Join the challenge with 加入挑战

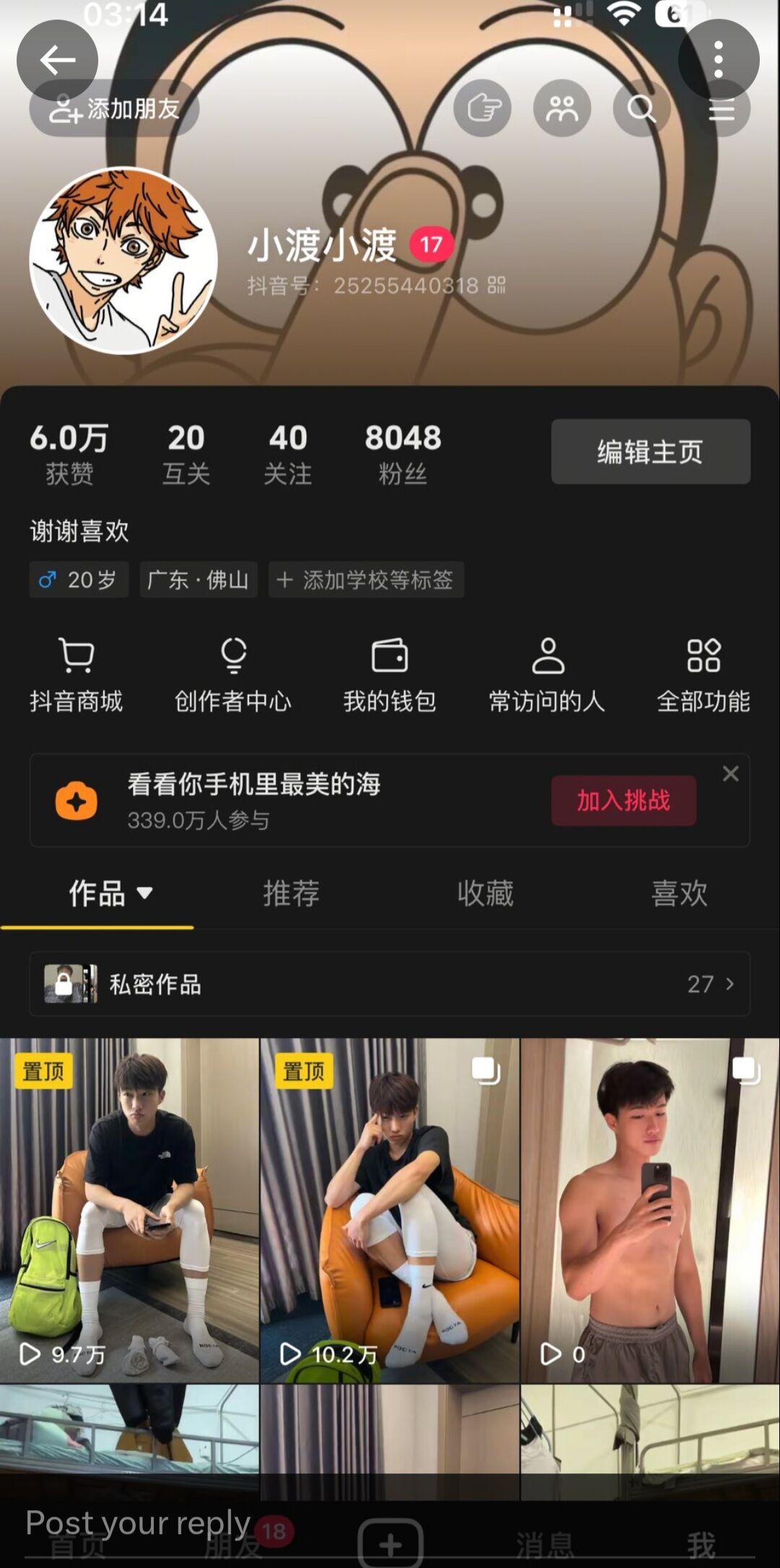(624, 800)
